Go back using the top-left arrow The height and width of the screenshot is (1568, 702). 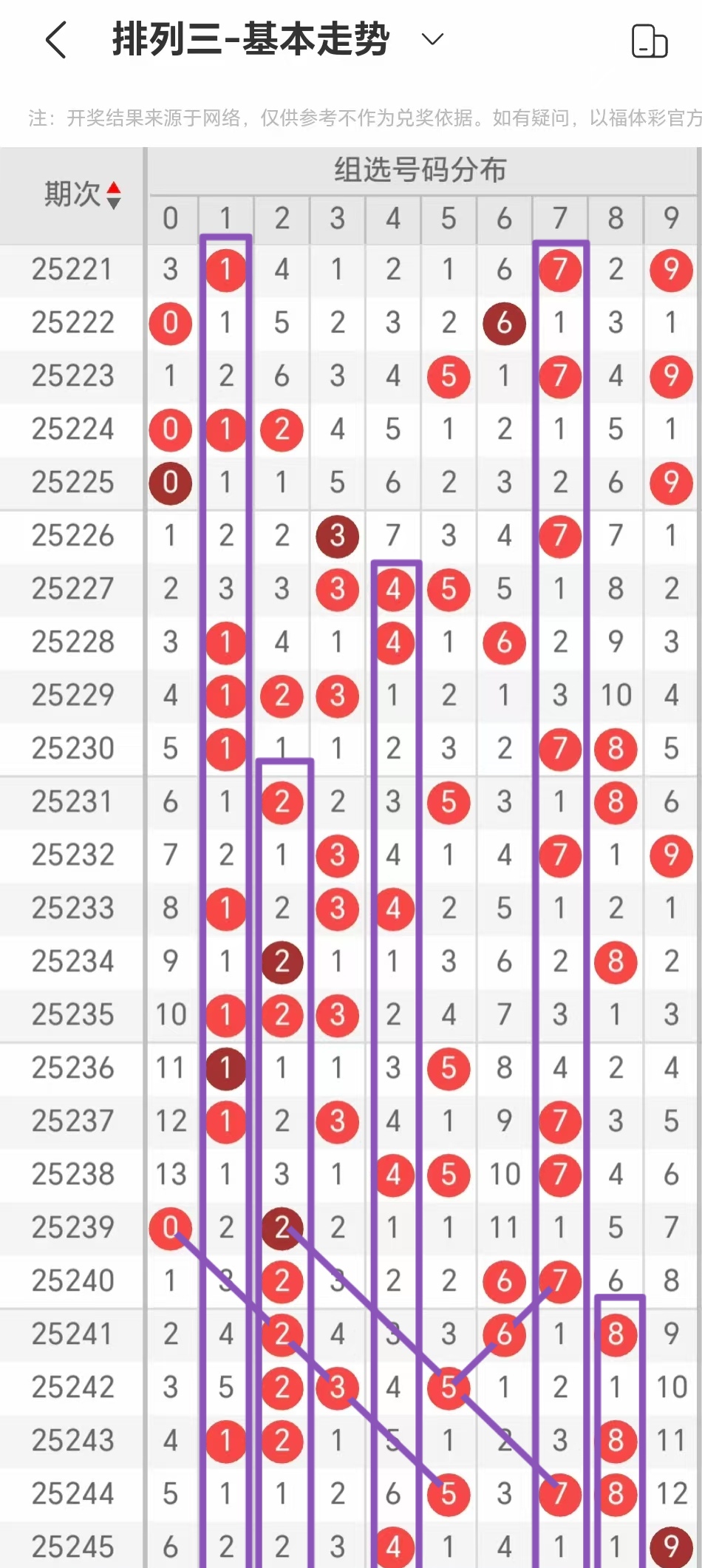[56, 40]
